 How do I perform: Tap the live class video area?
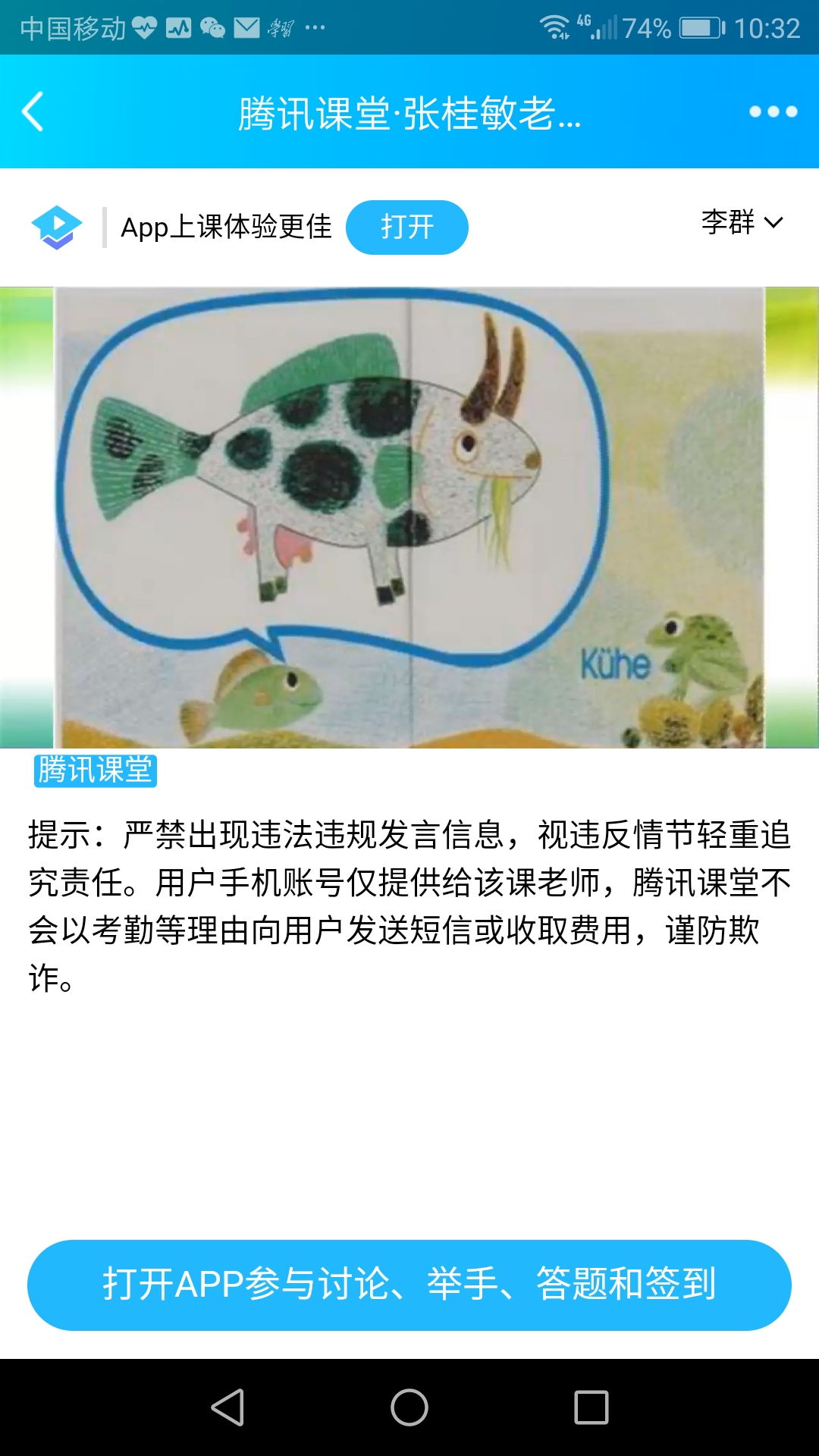click(409, 517)
